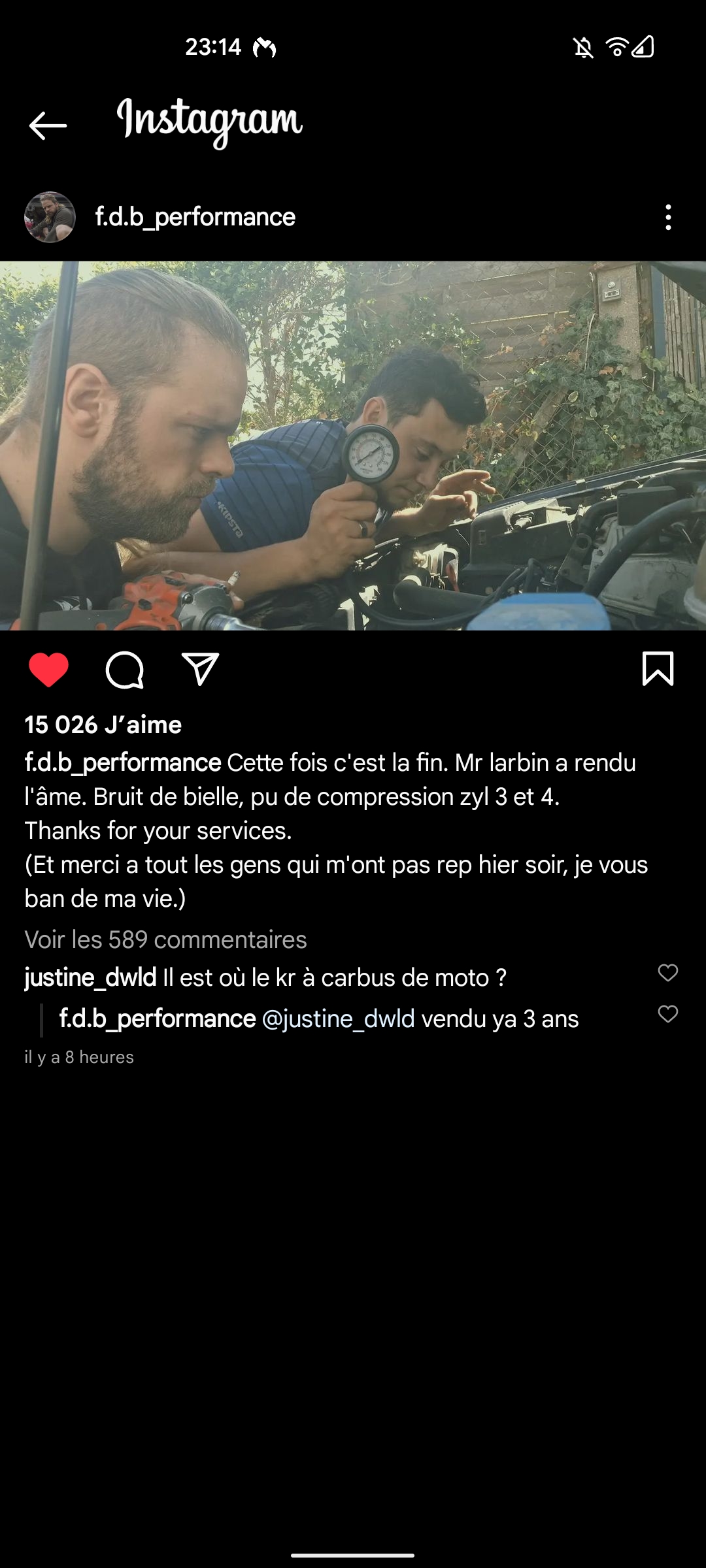
Task: Open the post's three-dot options menu
Action: click(667, 217)
